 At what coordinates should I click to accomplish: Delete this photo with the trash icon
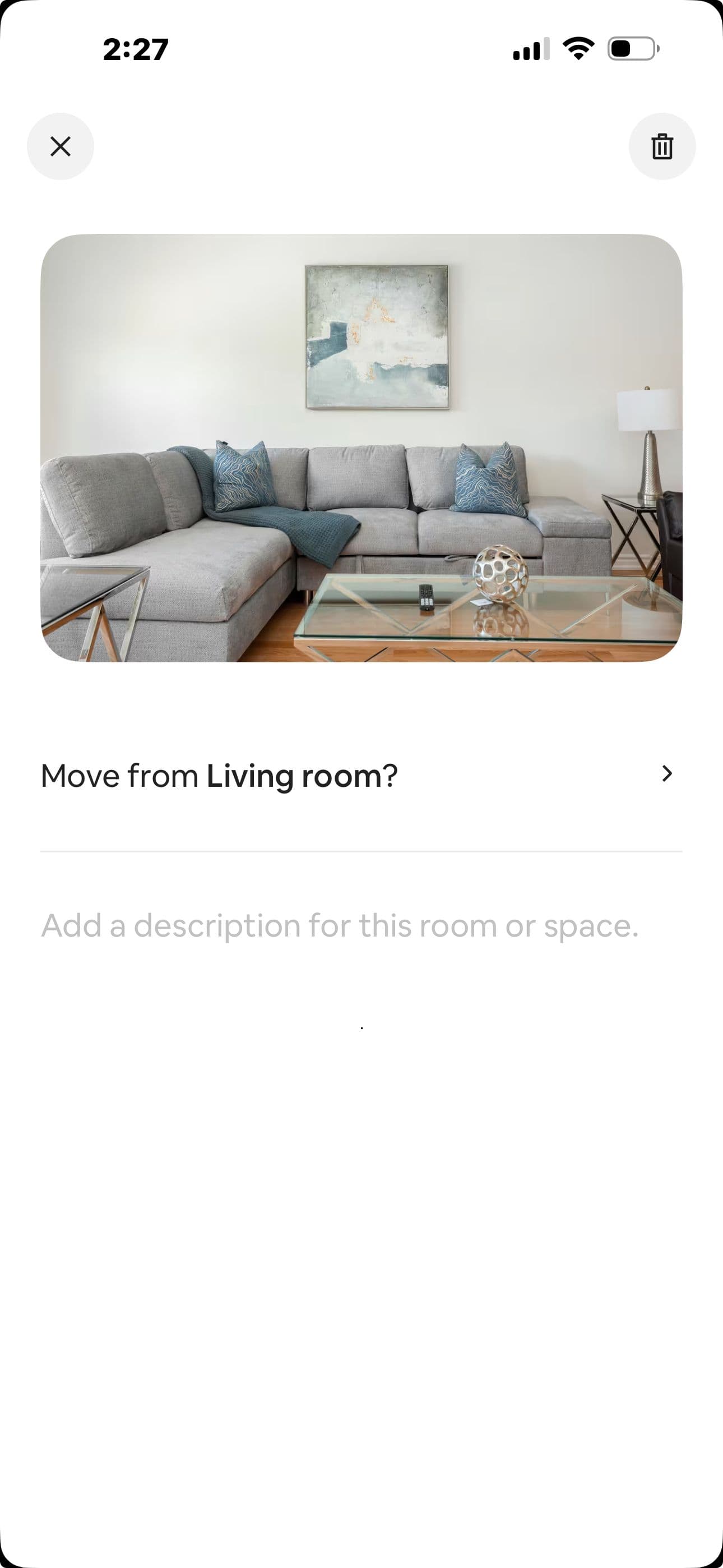(661, 146)
